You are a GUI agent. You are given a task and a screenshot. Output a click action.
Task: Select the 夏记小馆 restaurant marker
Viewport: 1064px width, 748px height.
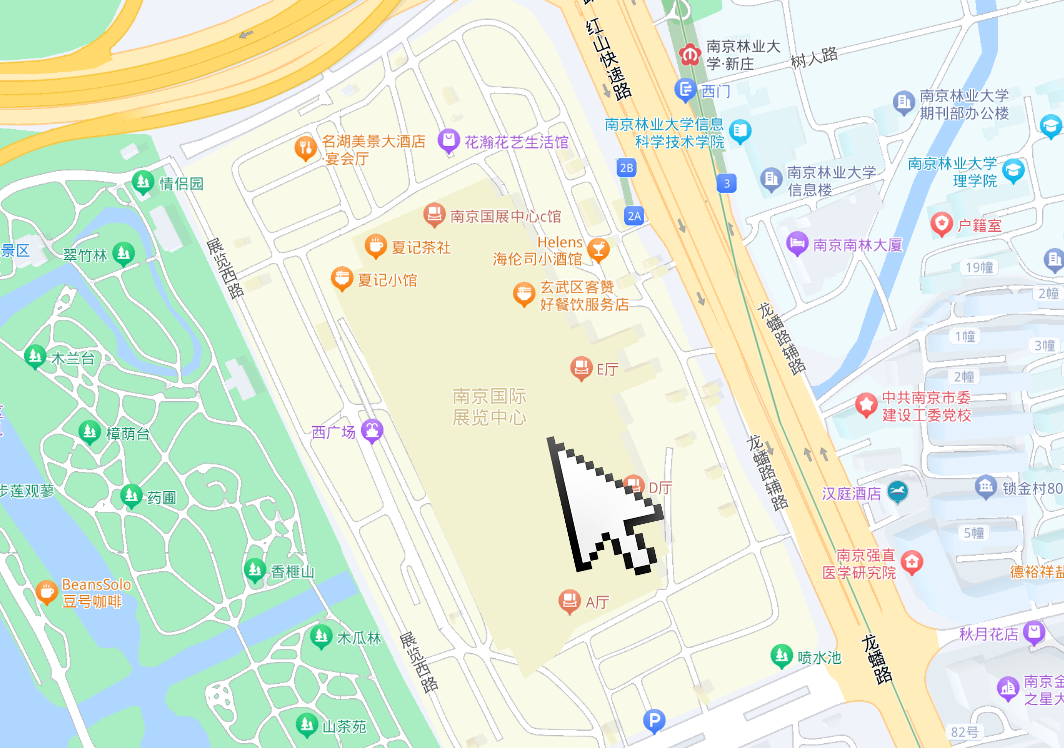(342, 279)
